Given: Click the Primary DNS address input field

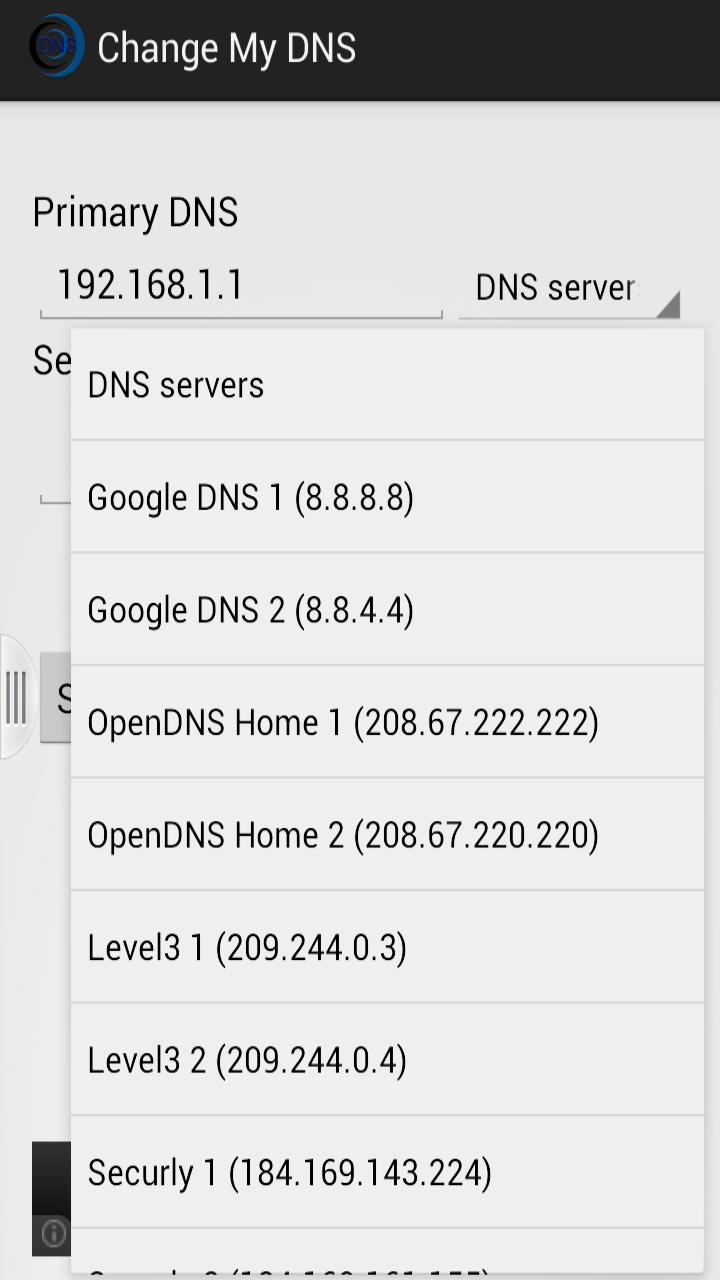Looking at the screenshot, I should click(x=240, y=285).
